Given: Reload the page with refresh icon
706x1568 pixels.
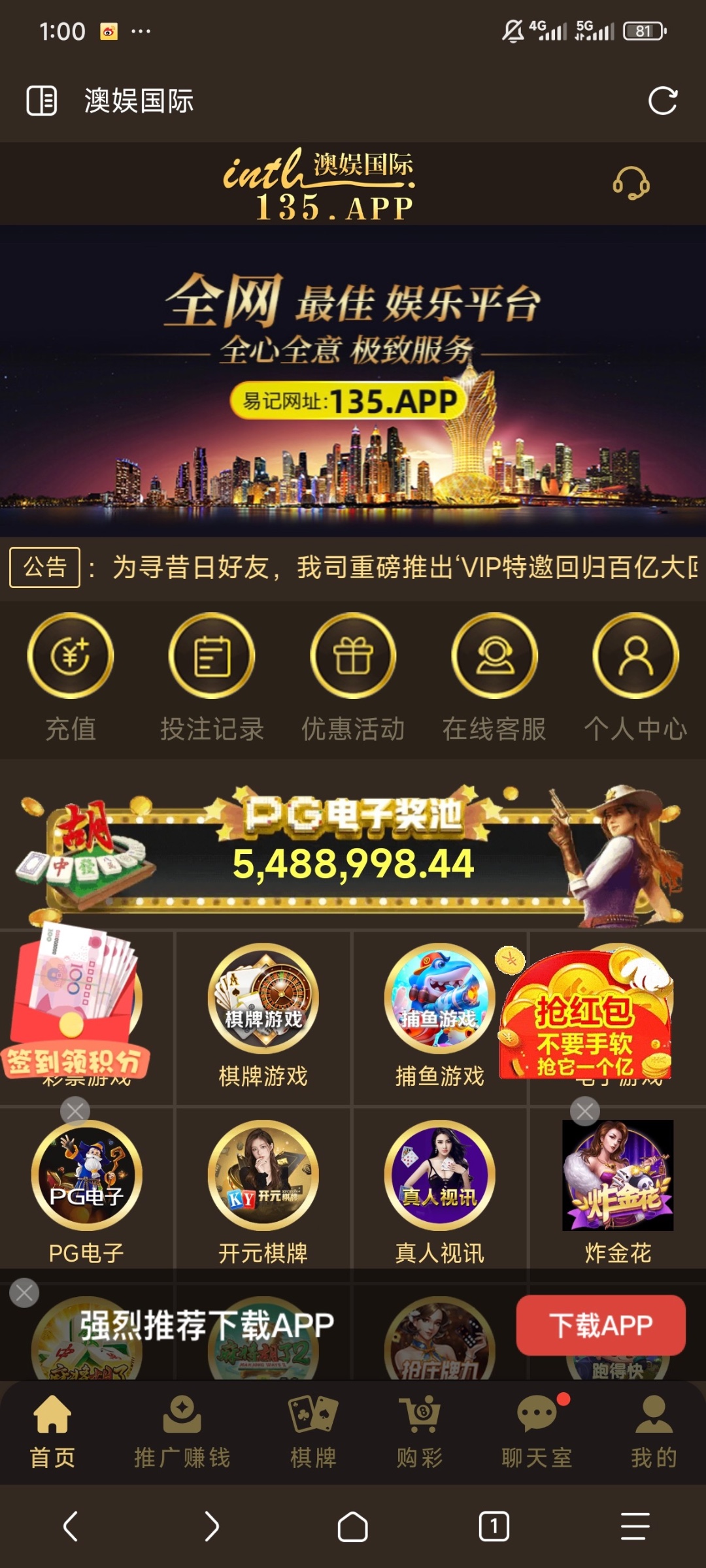Looking at the screenshot, I should tap(662, 101).
